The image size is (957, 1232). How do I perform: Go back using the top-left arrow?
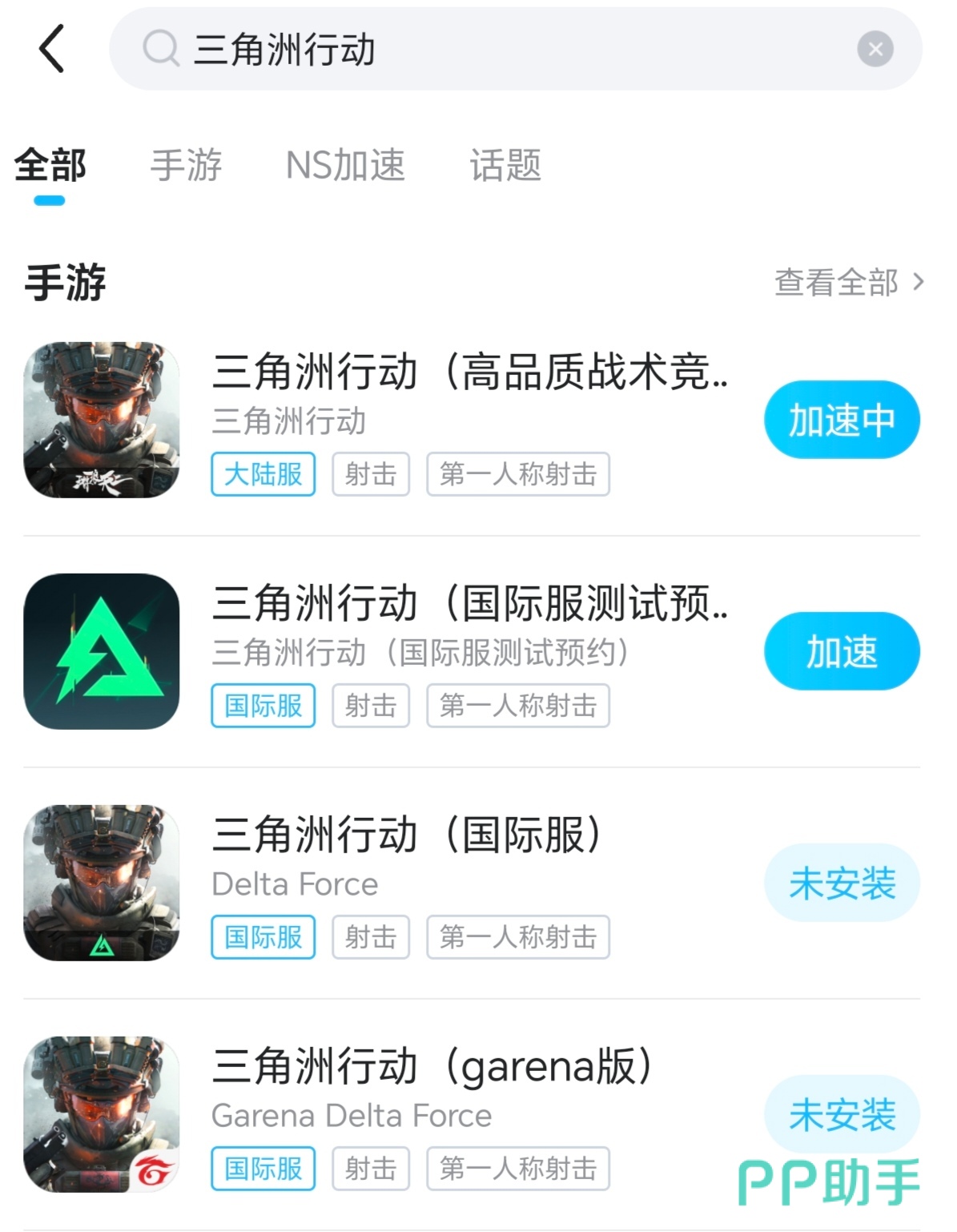tap(51, 49)
